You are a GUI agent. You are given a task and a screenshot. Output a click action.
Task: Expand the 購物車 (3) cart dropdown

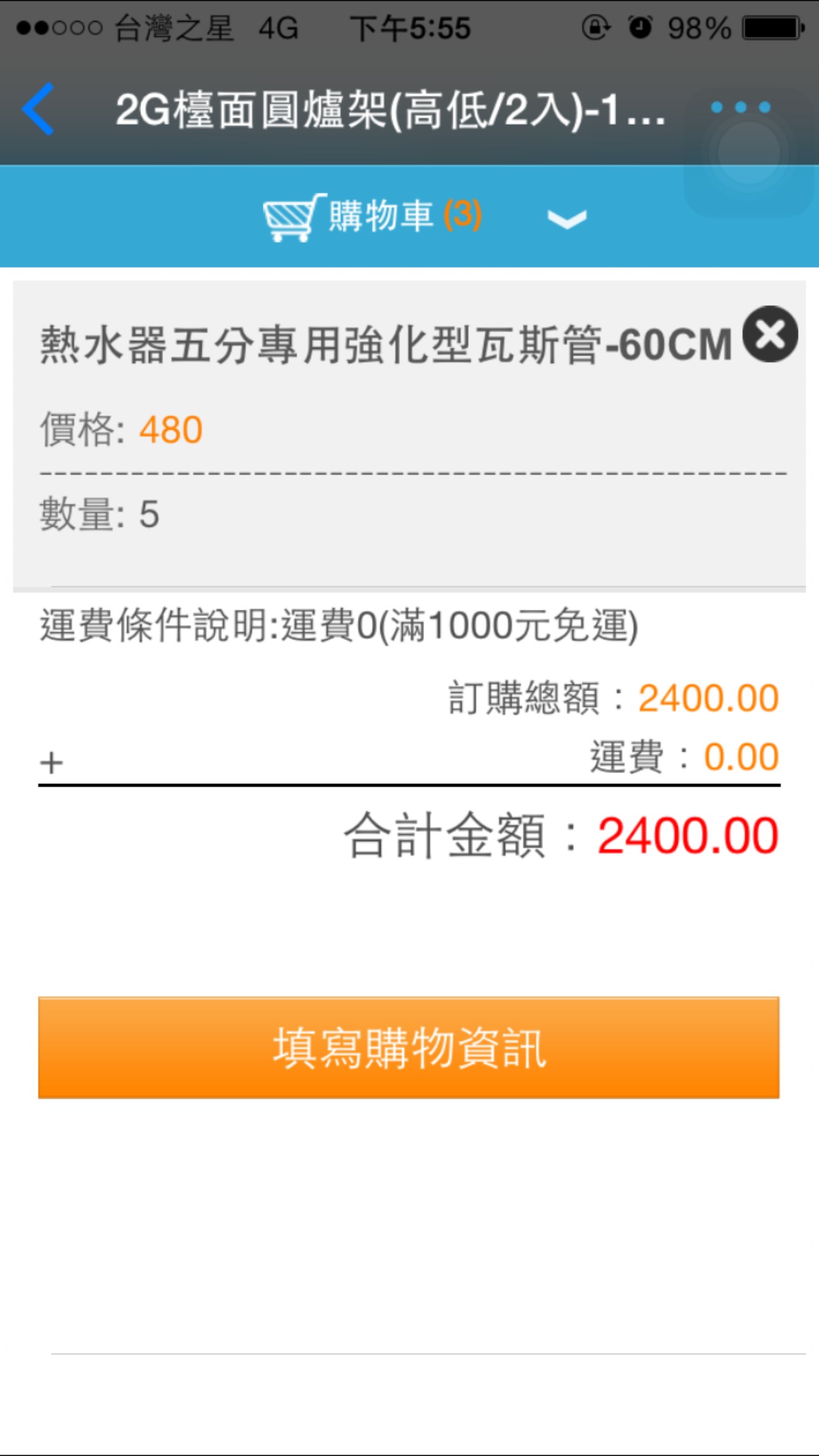[x=567, y=219]
